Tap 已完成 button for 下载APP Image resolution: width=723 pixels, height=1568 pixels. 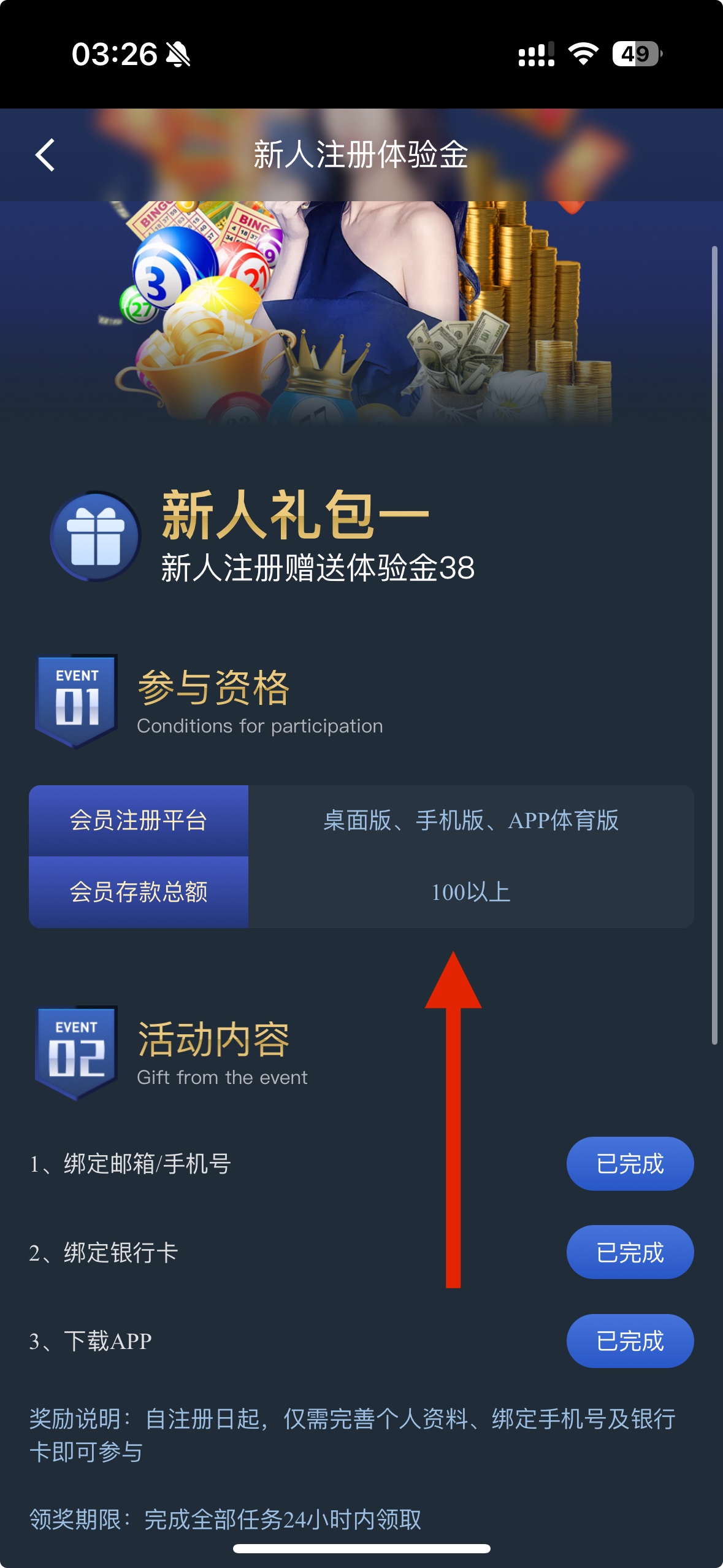[630, 1341]
